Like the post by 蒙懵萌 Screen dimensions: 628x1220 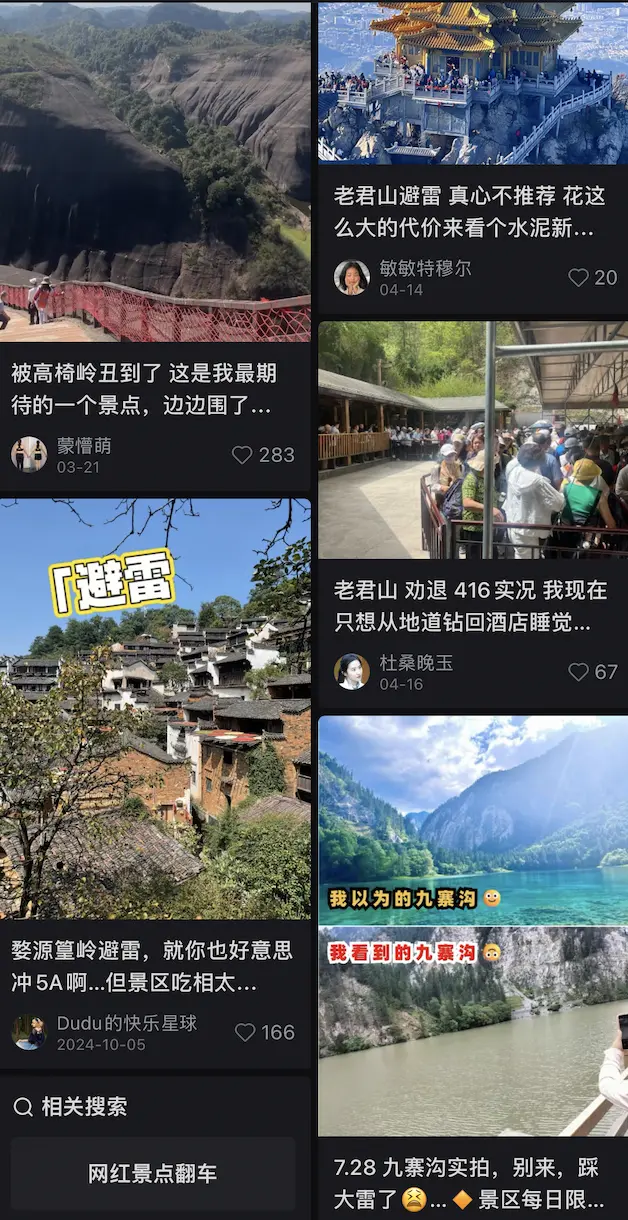pyautogui.click(x=243, y=455)
